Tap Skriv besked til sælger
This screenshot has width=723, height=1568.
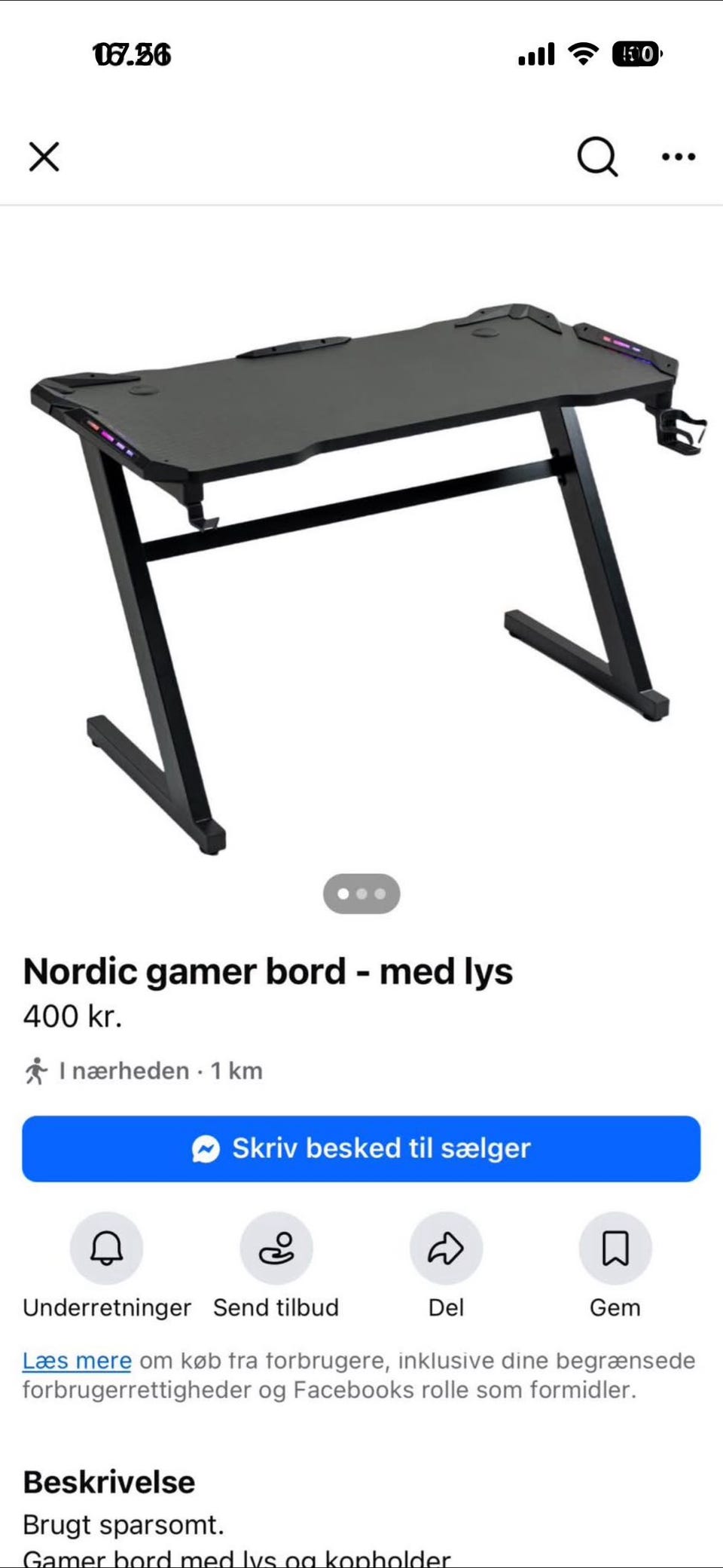(x=361, y=1148)
